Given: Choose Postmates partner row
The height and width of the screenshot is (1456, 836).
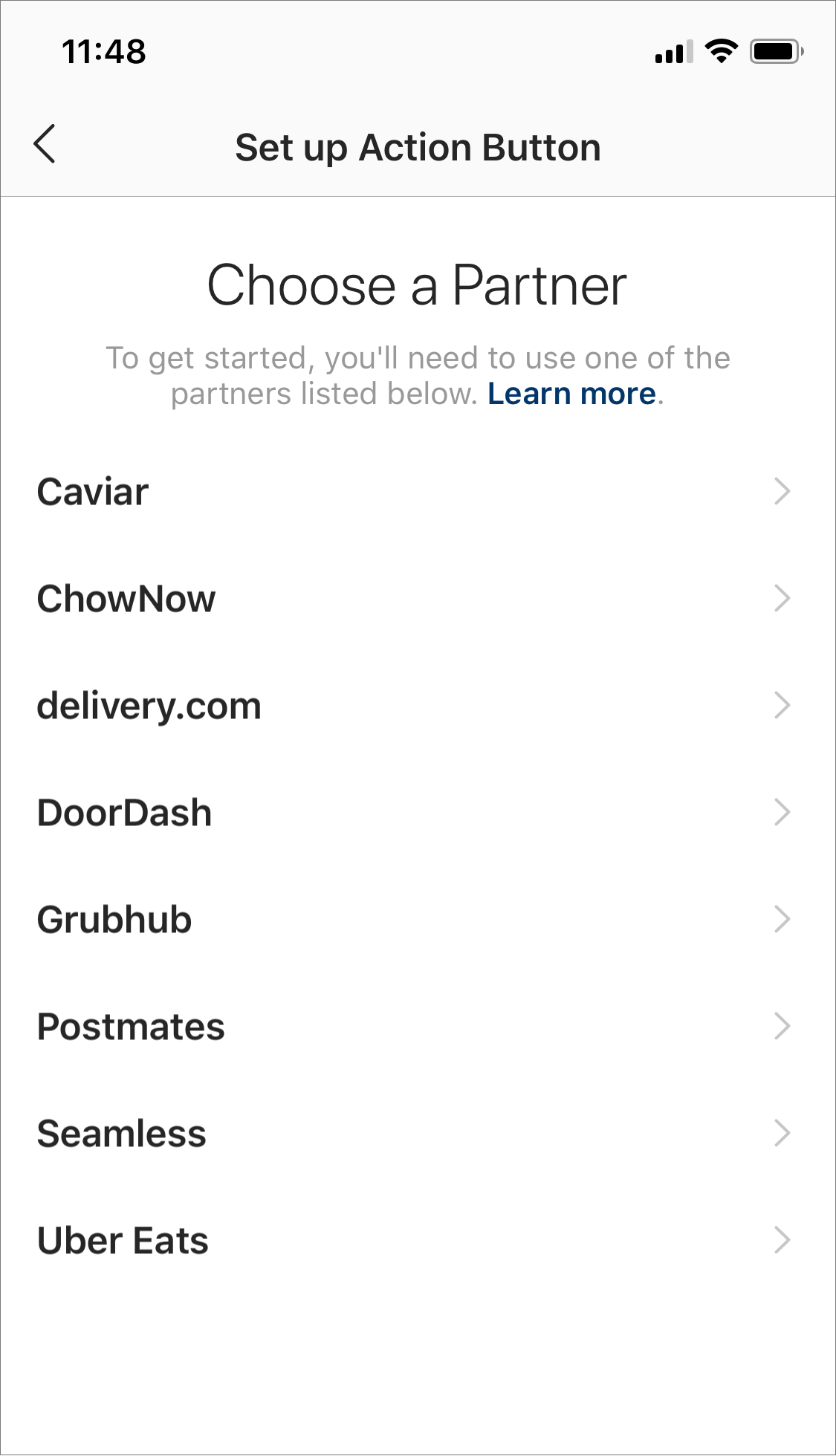Looking at the screenshot, I should (x=416, y=1027).
